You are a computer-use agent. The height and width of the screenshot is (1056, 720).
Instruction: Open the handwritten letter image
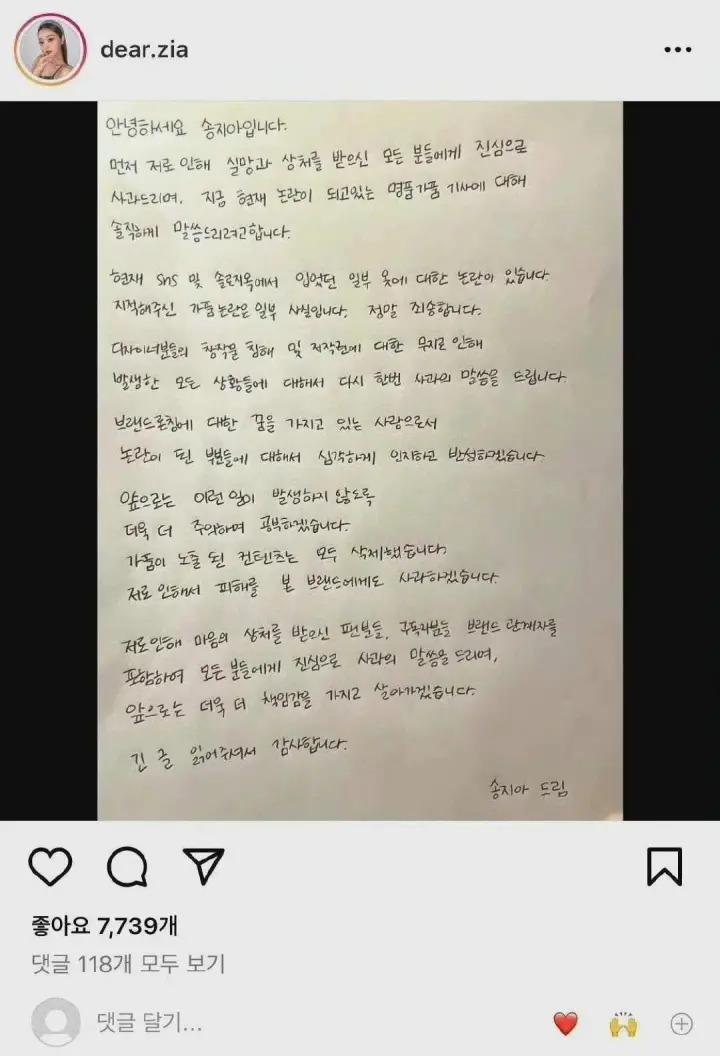click(359, 460)
